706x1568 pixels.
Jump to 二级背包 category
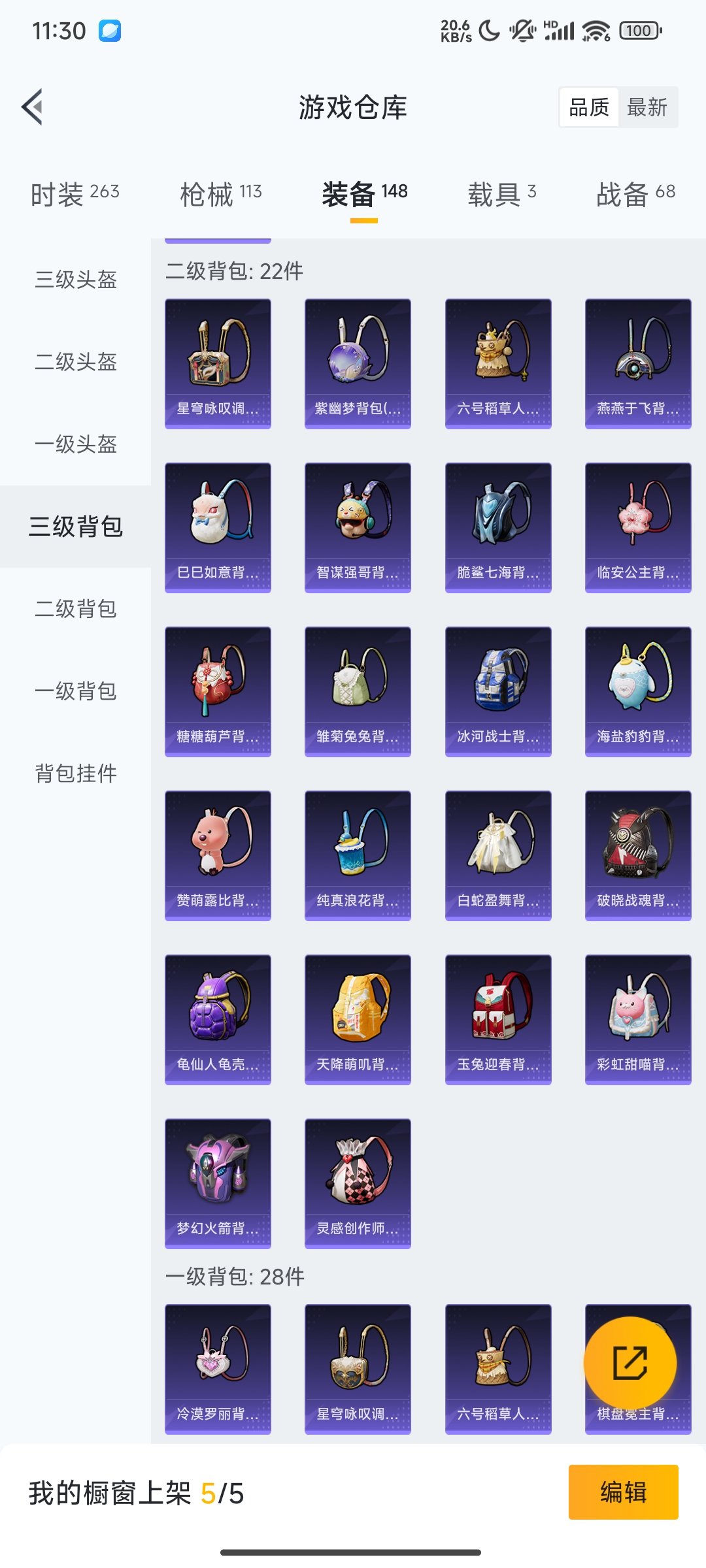(76, 609)
